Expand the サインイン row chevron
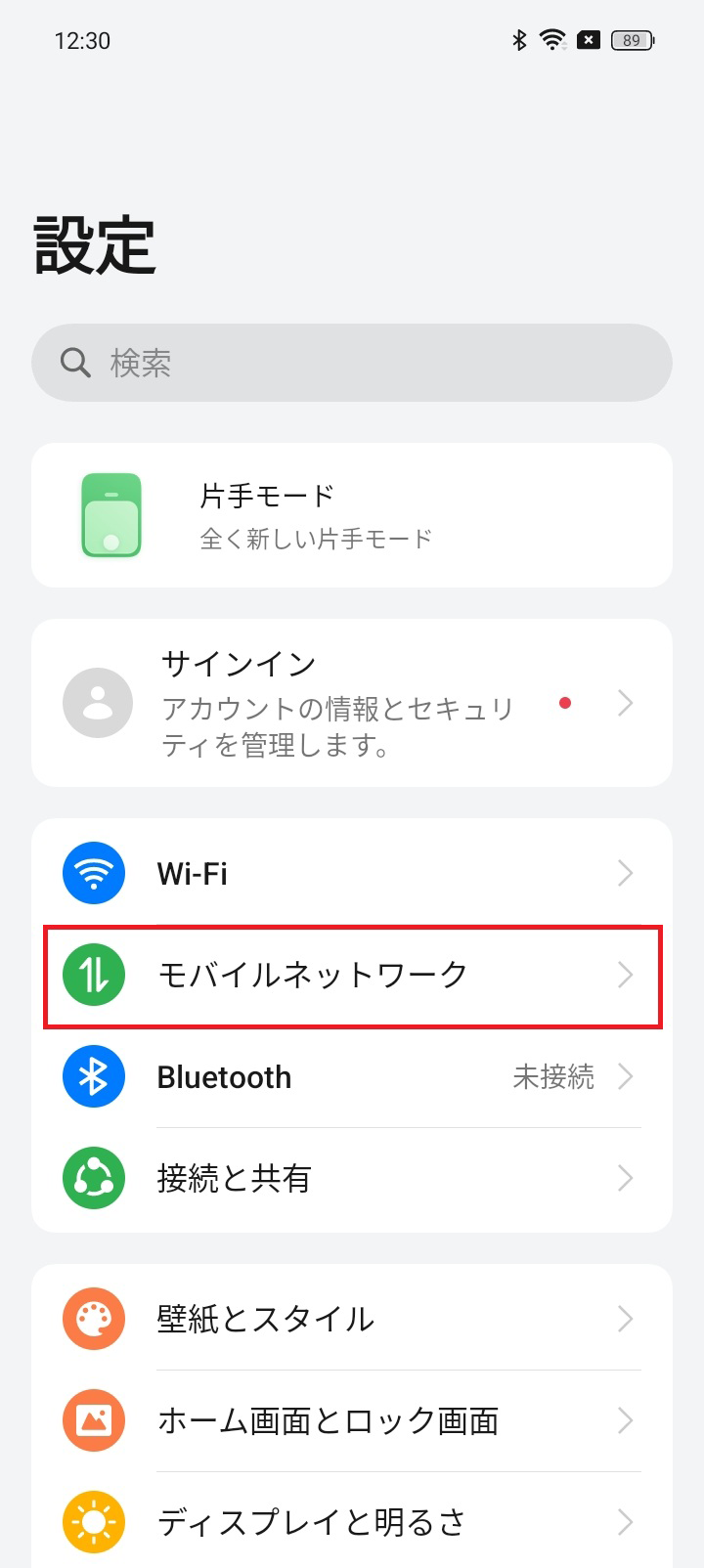The height and width of the screenshot is (1568, 704). pyautogui.click(x=626, y=703)
